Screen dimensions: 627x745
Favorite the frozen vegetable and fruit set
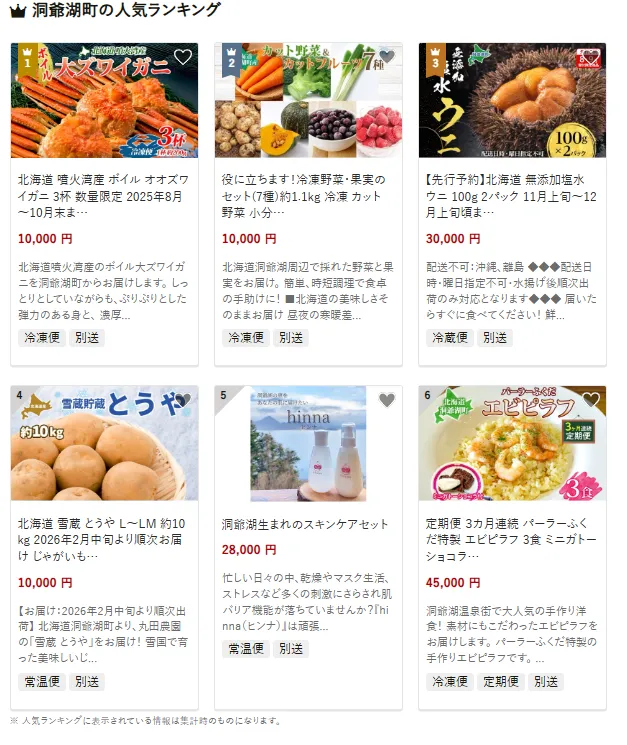point(386,58)
